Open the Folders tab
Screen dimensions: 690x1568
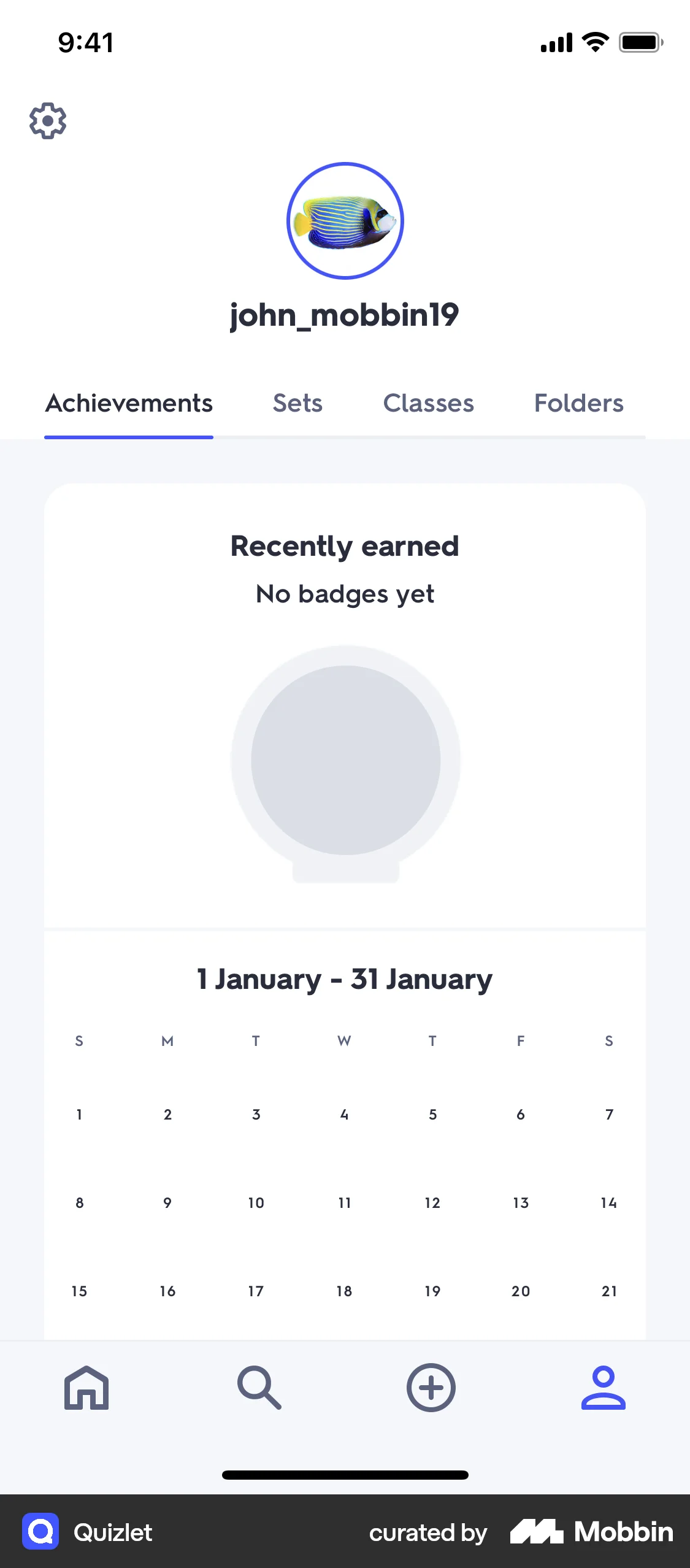click(579, 403)
